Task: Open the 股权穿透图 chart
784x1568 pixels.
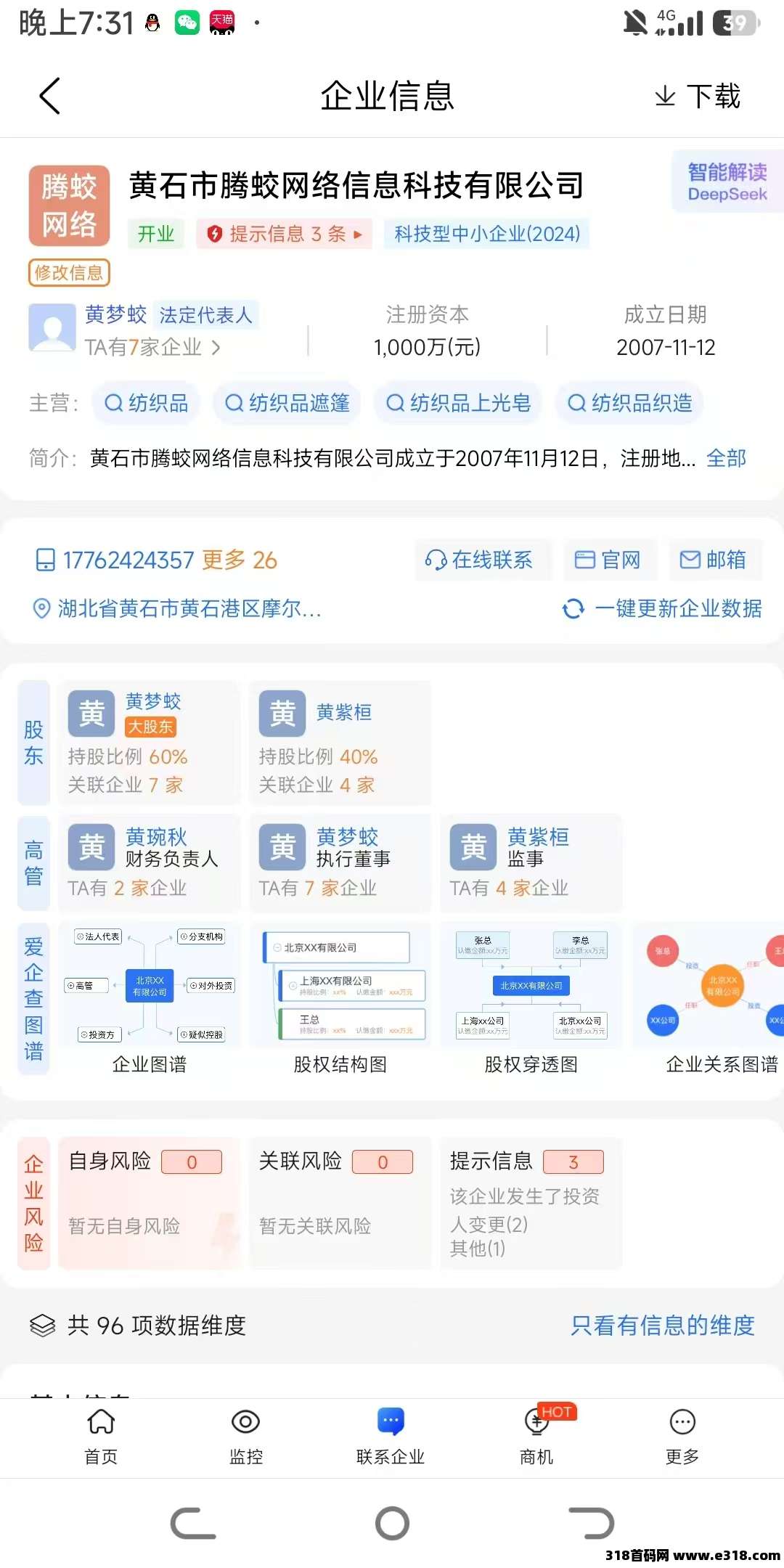Action: click(x=531, y=998)
